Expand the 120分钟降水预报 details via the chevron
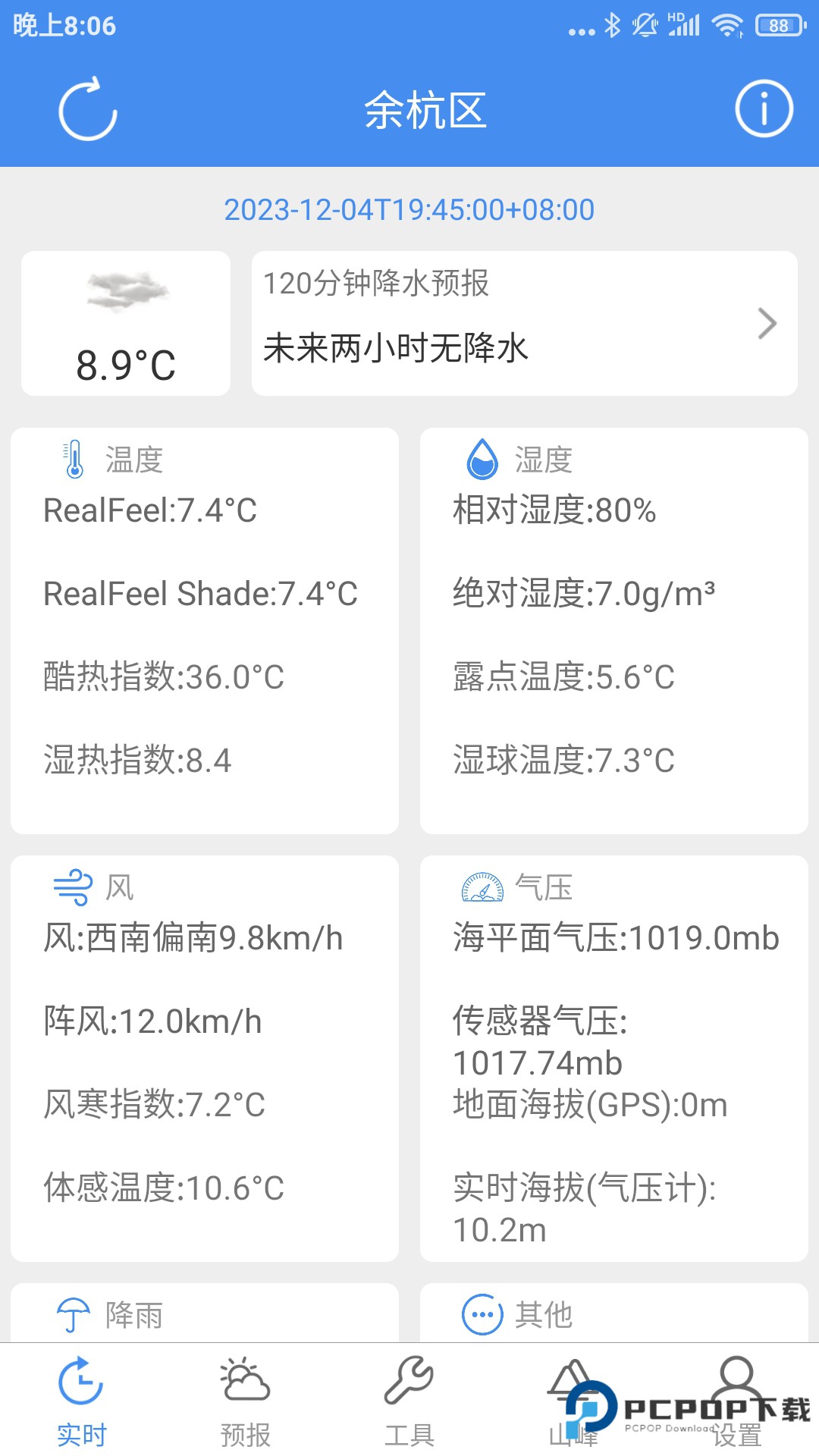The image size is (819, 1456). click(766, 324)
